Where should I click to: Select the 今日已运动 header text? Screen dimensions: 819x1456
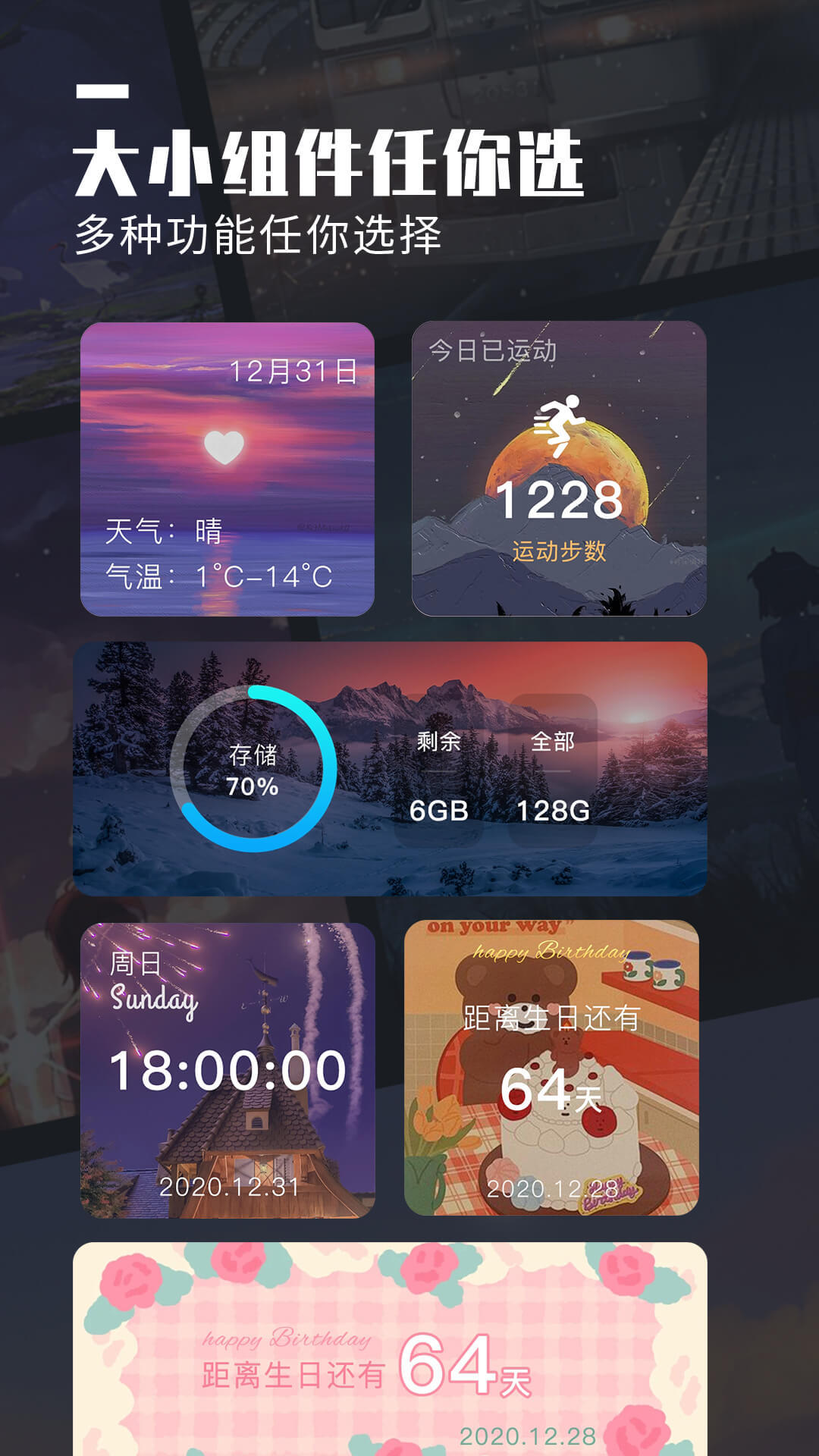tap(494, 350)
